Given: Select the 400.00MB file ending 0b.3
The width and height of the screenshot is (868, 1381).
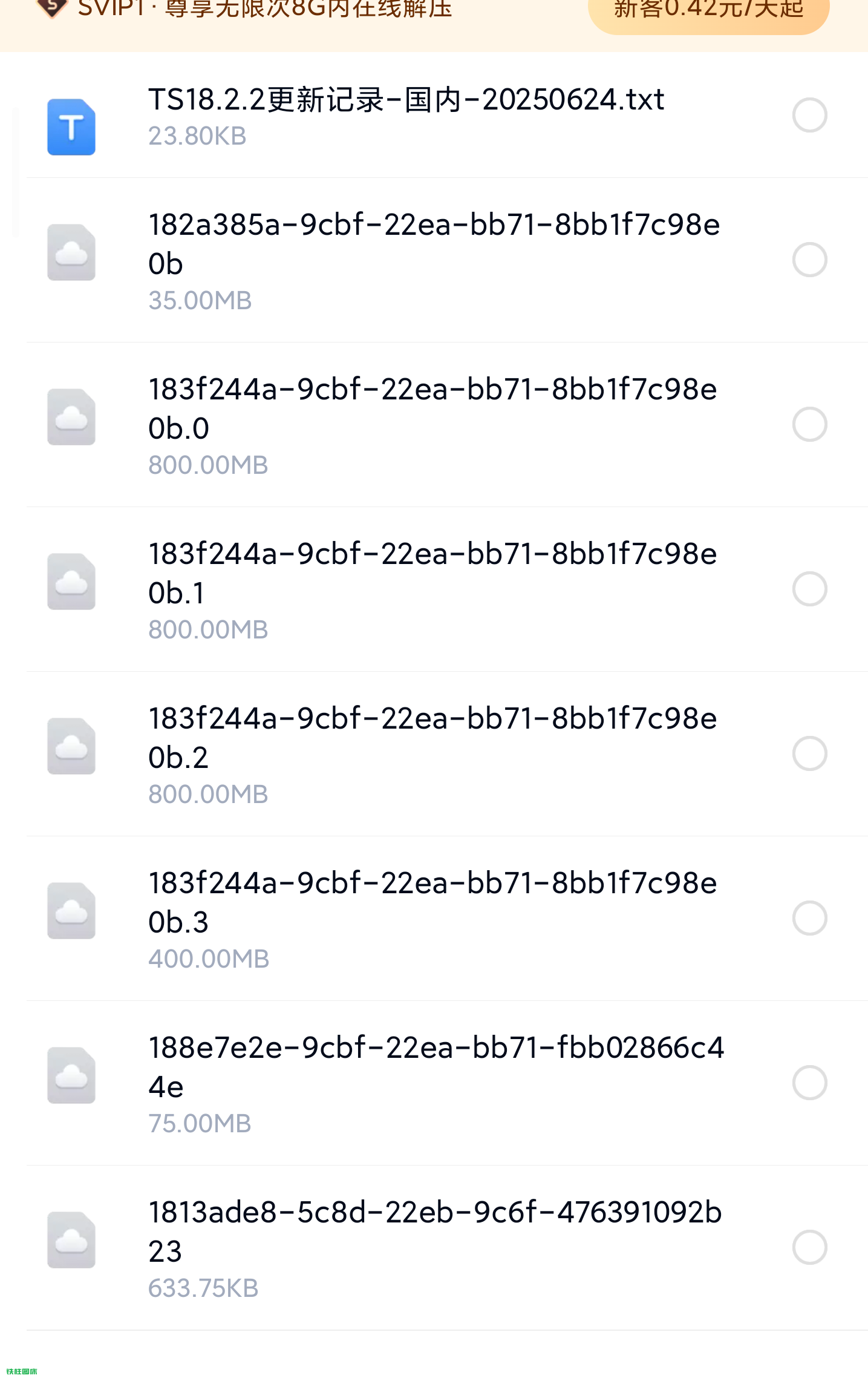Looking at the screenshot, I should pyautogui.click(x=809, y=918).
